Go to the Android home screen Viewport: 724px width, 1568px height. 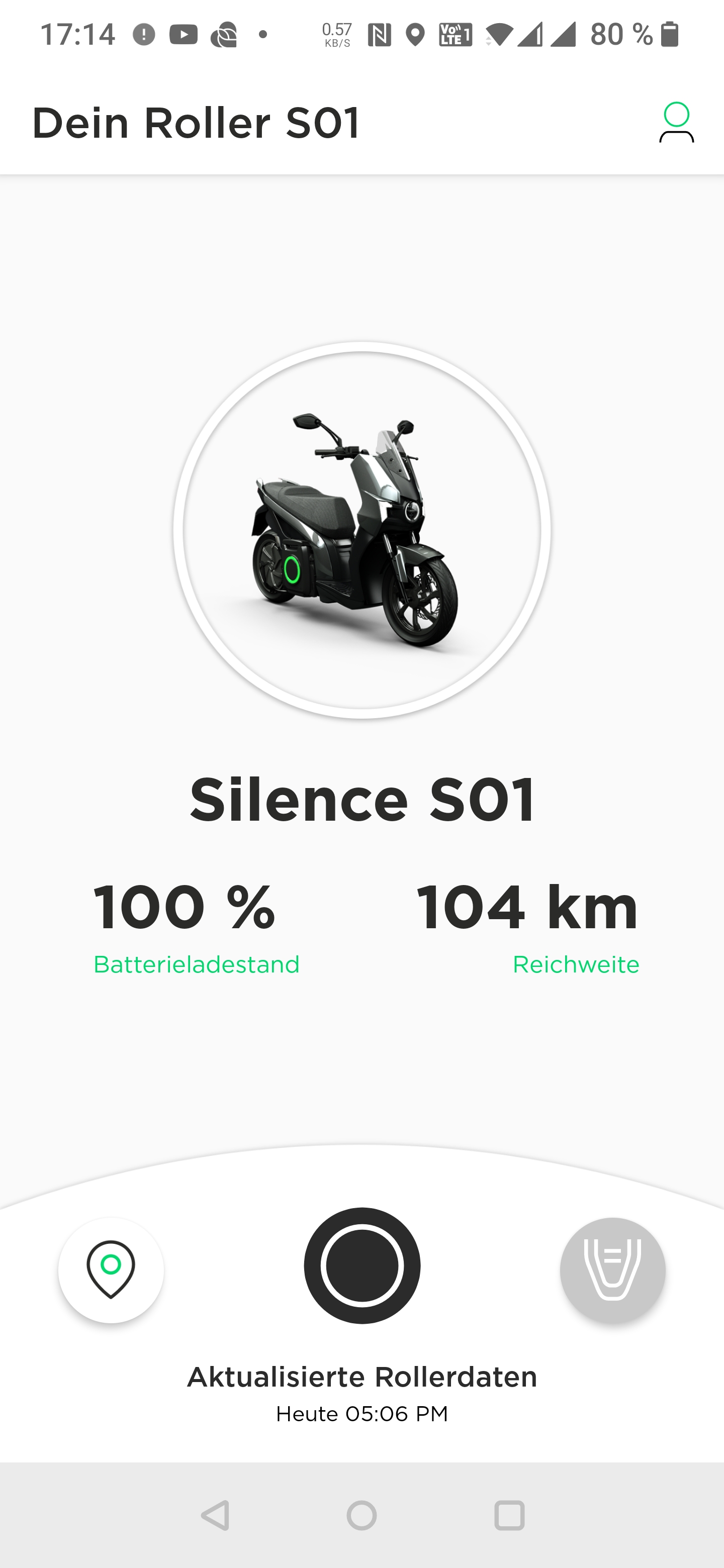[361, 1515]
